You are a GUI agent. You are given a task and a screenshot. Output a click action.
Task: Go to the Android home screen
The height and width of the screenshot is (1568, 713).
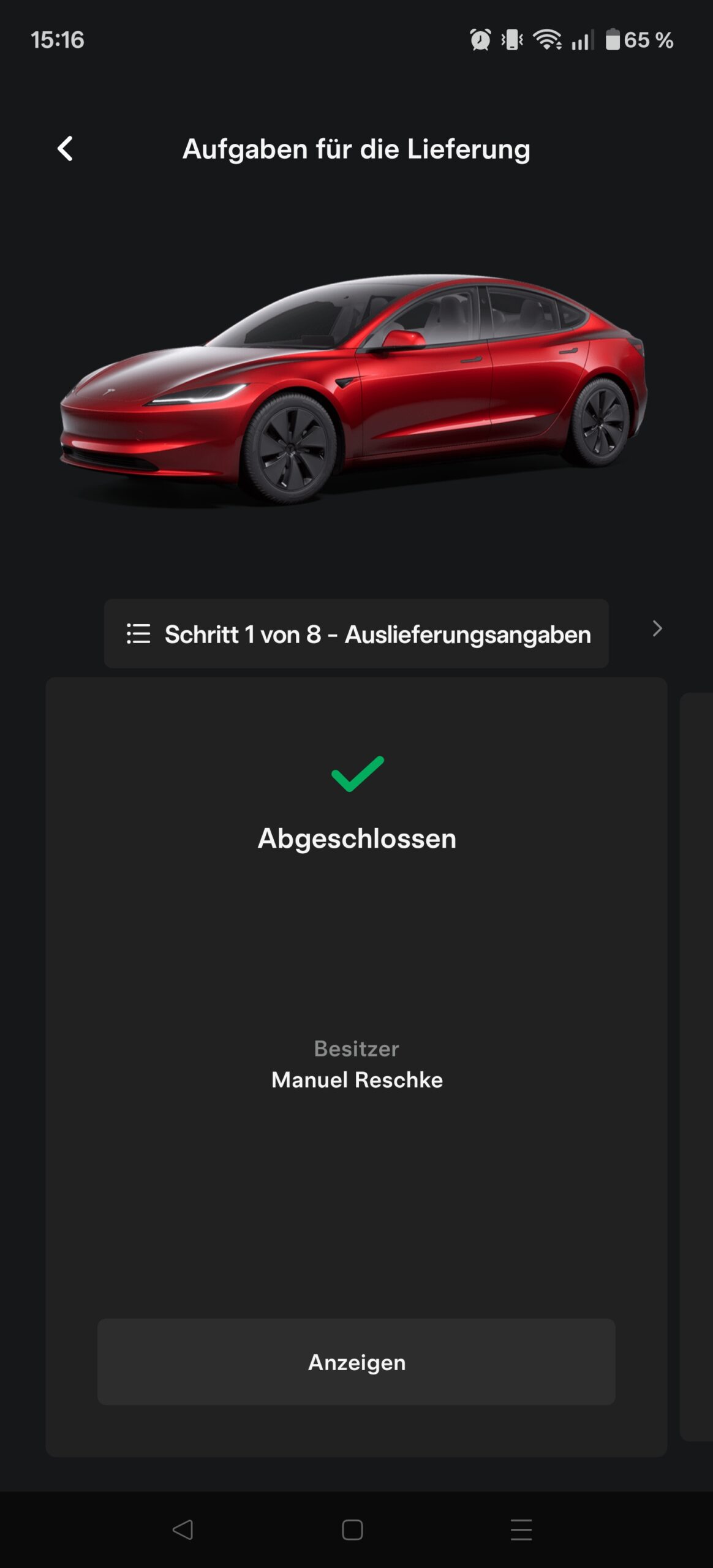pyautogui.click(x=352, y=1529)
